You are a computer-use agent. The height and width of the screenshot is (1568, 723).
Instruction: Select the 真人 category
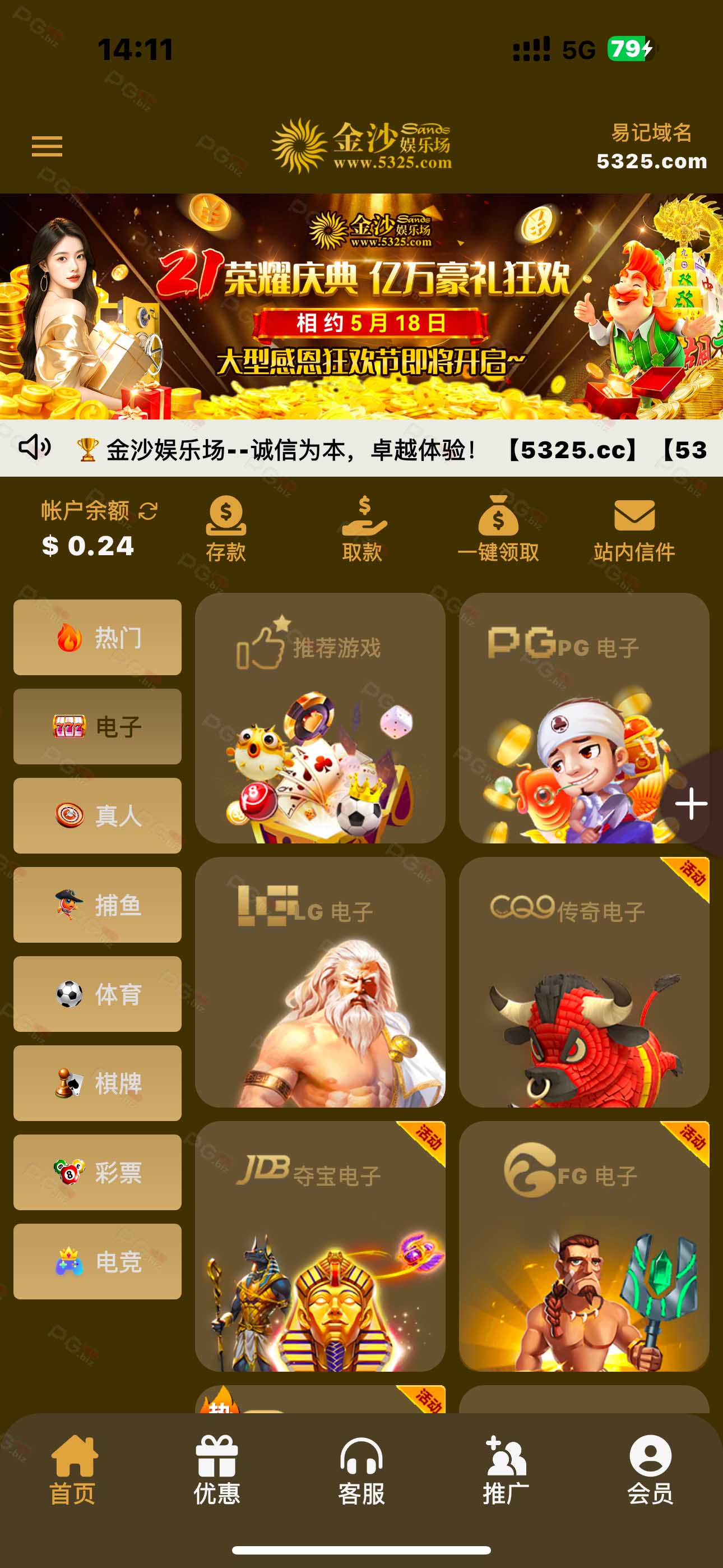tap(98, 815)
